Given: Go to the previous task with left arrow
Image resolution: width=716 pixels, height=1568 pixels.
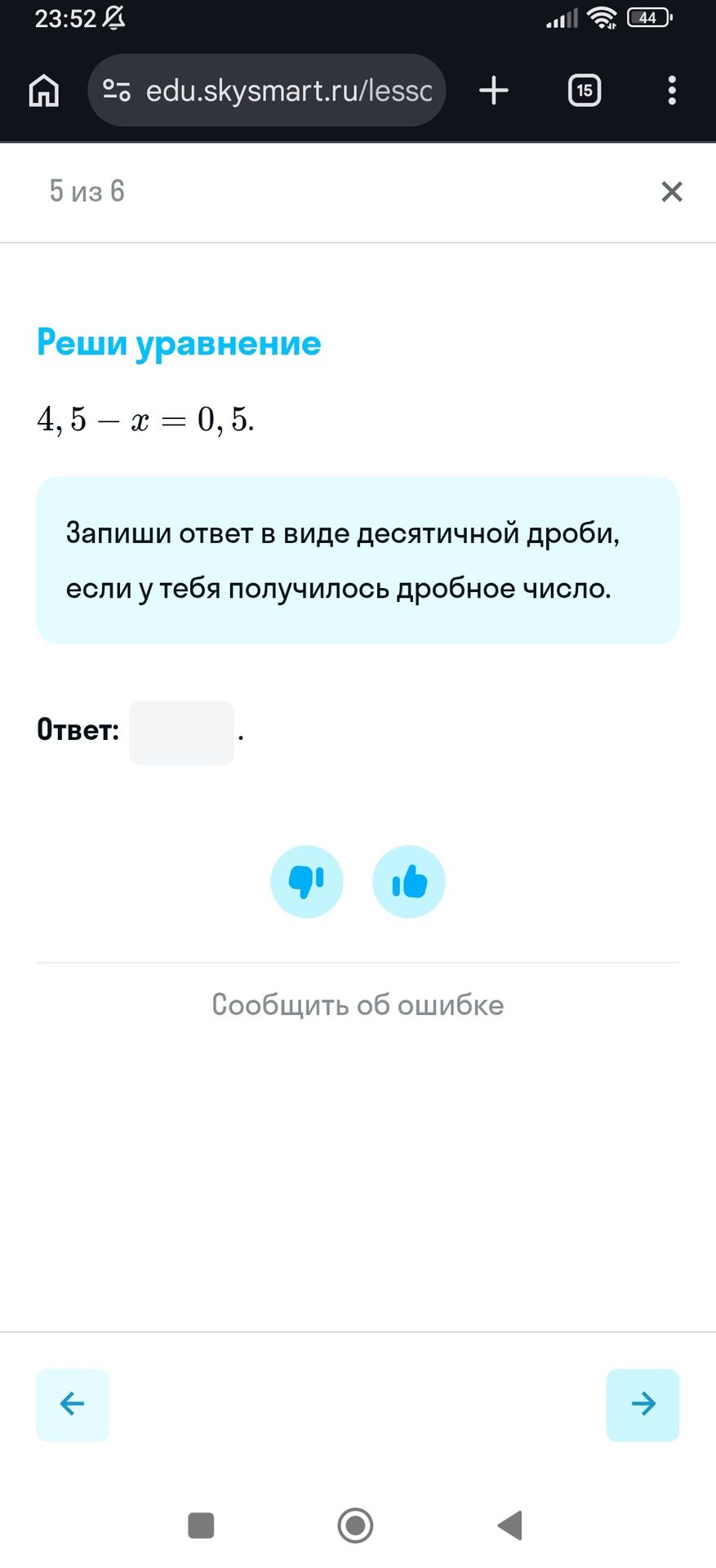Looking at the screenshot, I should (73, 1405).
